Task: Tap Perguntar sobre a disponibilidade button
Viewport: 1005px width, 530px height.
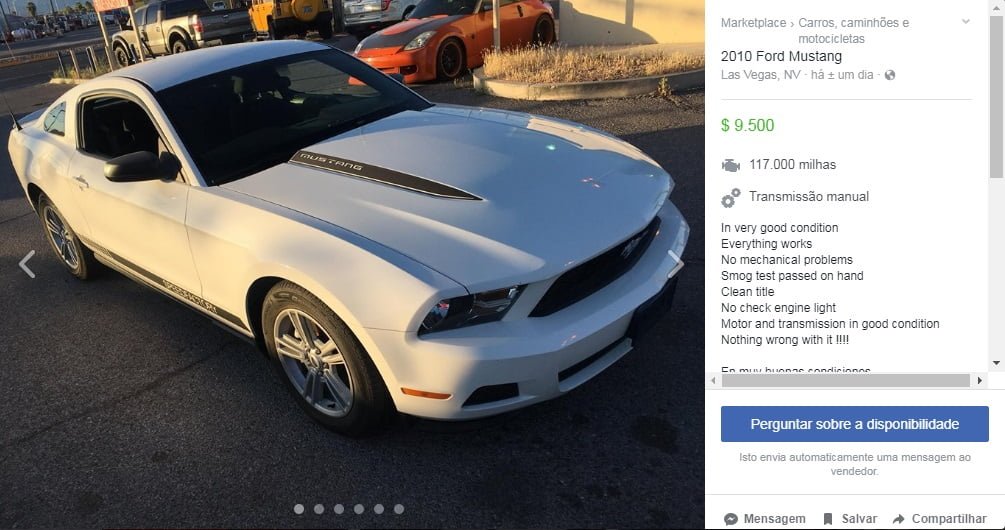Action: (x=854, y=424)
